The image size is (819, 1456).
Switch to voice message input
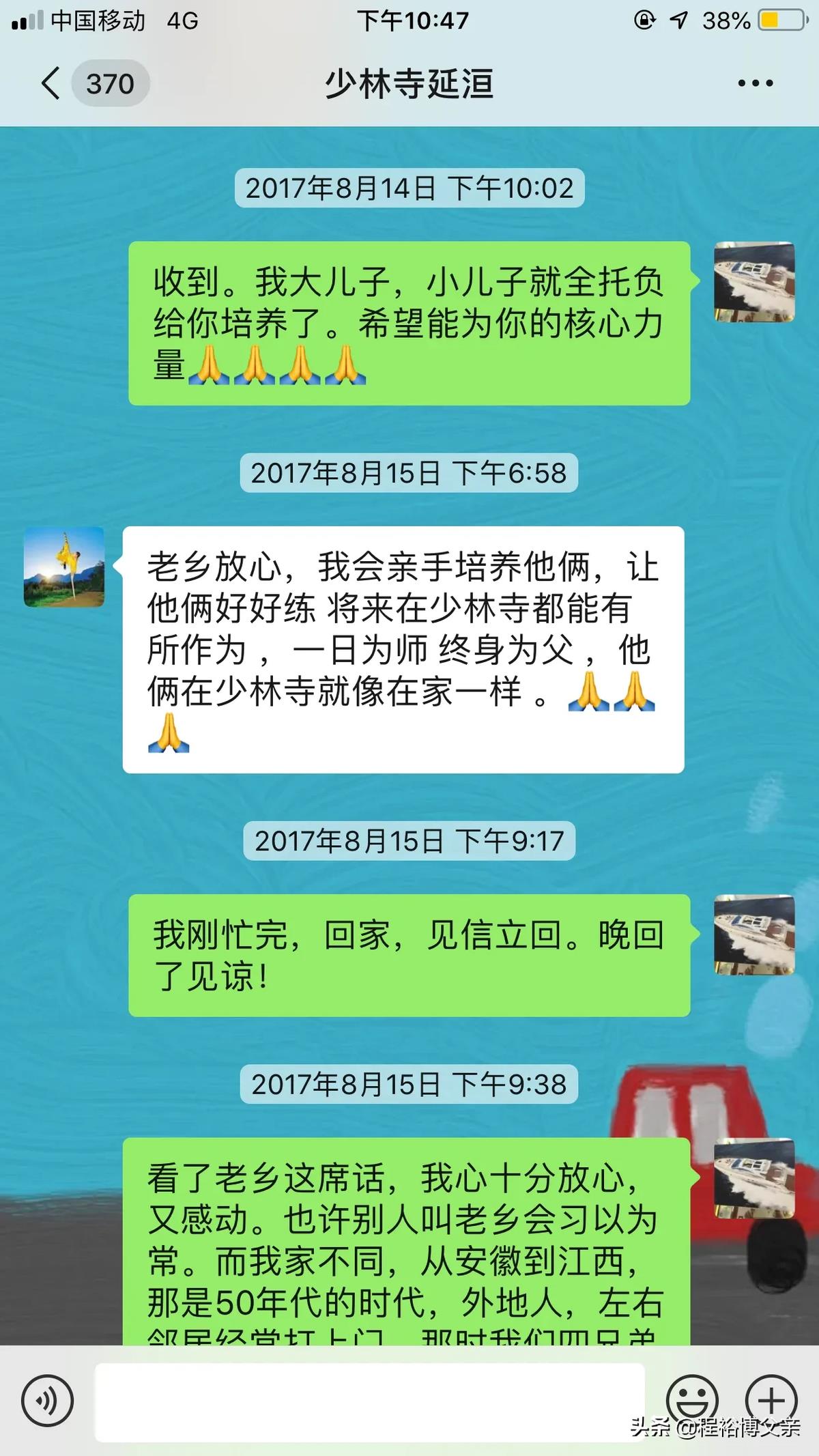point(47,1401)
